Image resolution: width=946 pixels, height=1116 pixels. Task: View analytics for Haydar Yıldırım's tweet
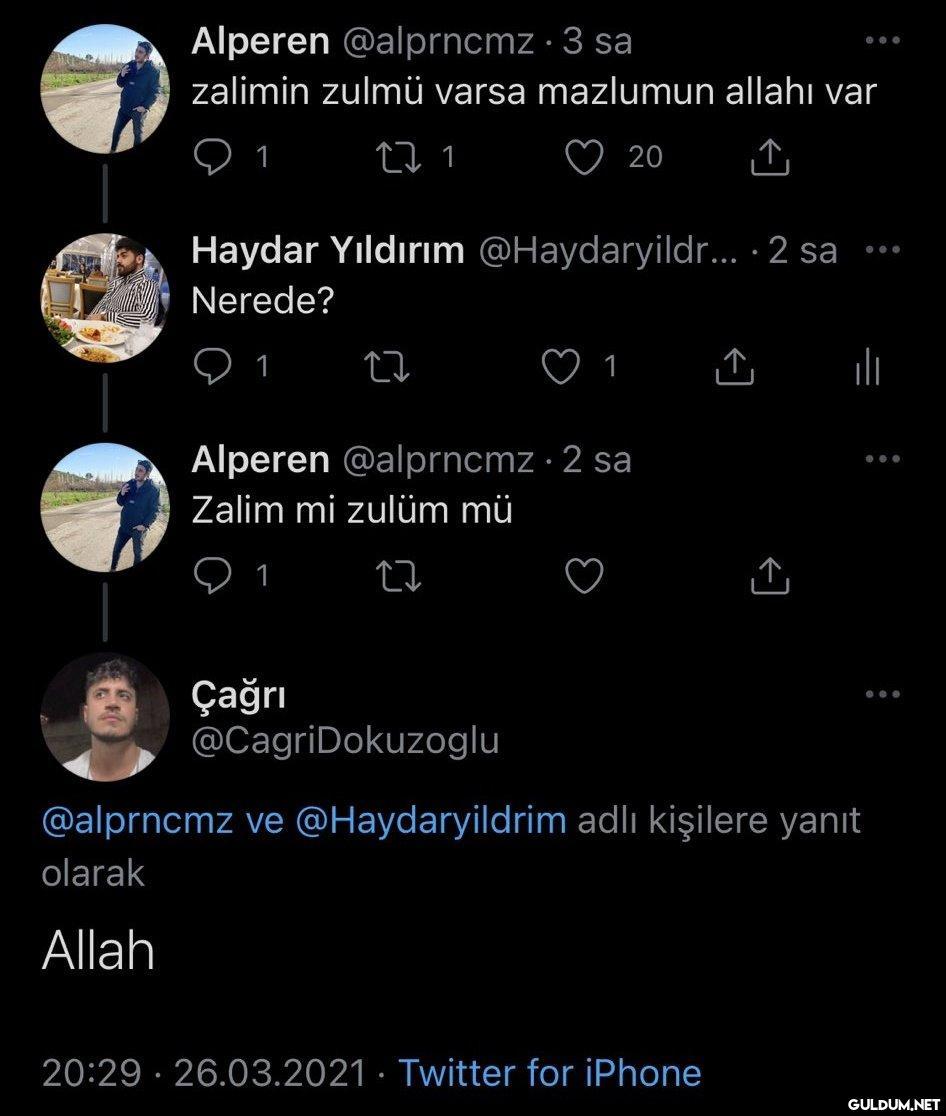coord(868,369)
